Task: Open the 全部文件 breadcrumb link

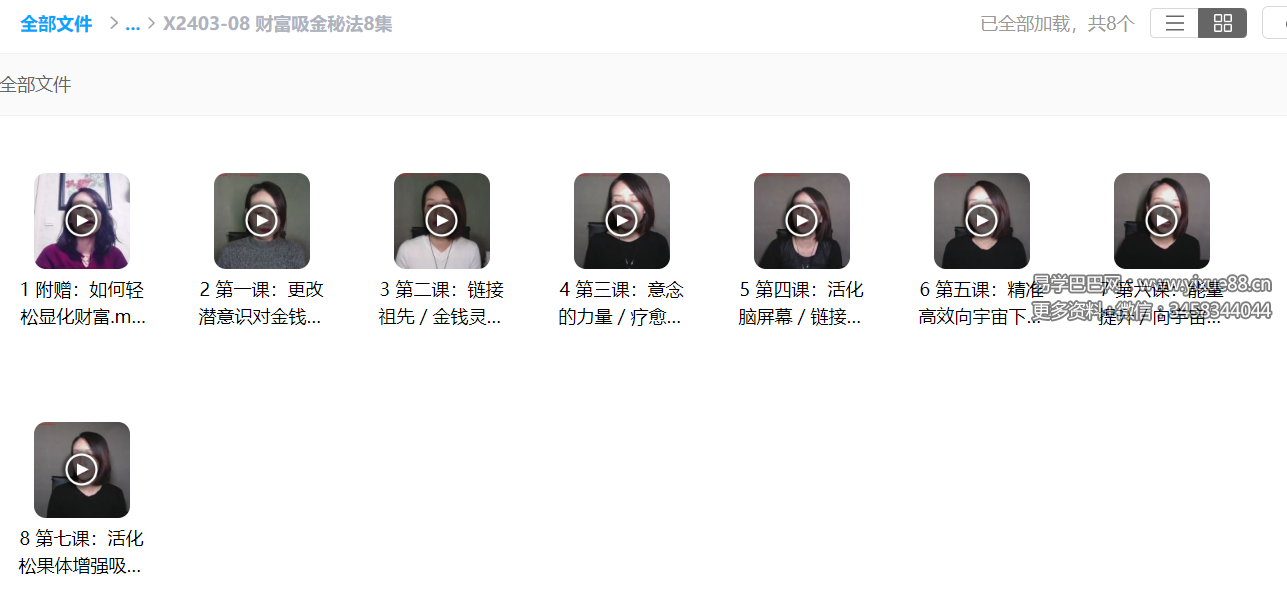Action: pyautogui.click(x=56, y=24)
